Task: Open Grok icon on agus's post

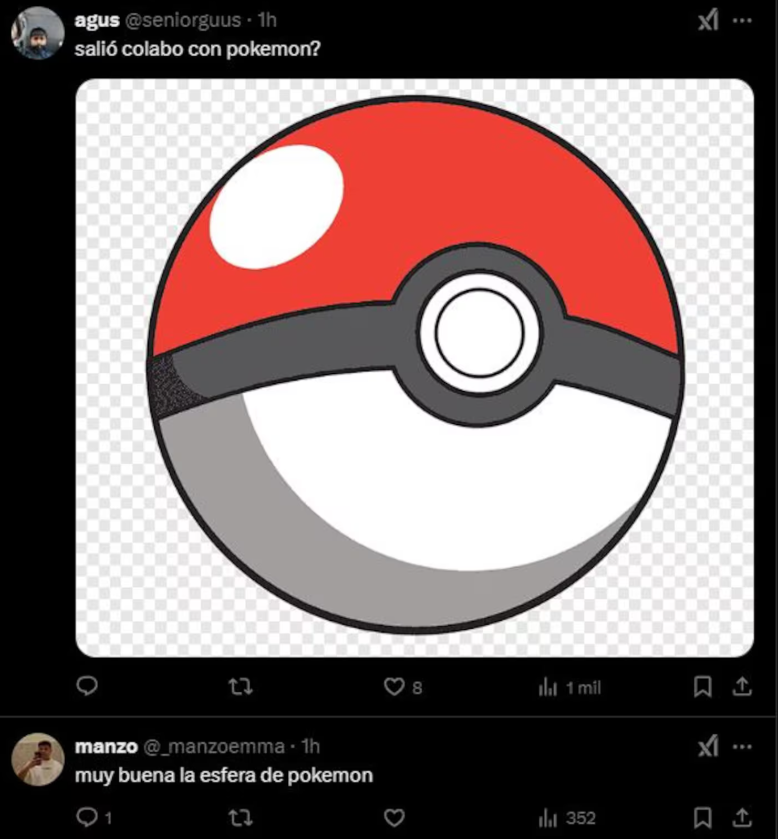Action: (x=708, y=20)
